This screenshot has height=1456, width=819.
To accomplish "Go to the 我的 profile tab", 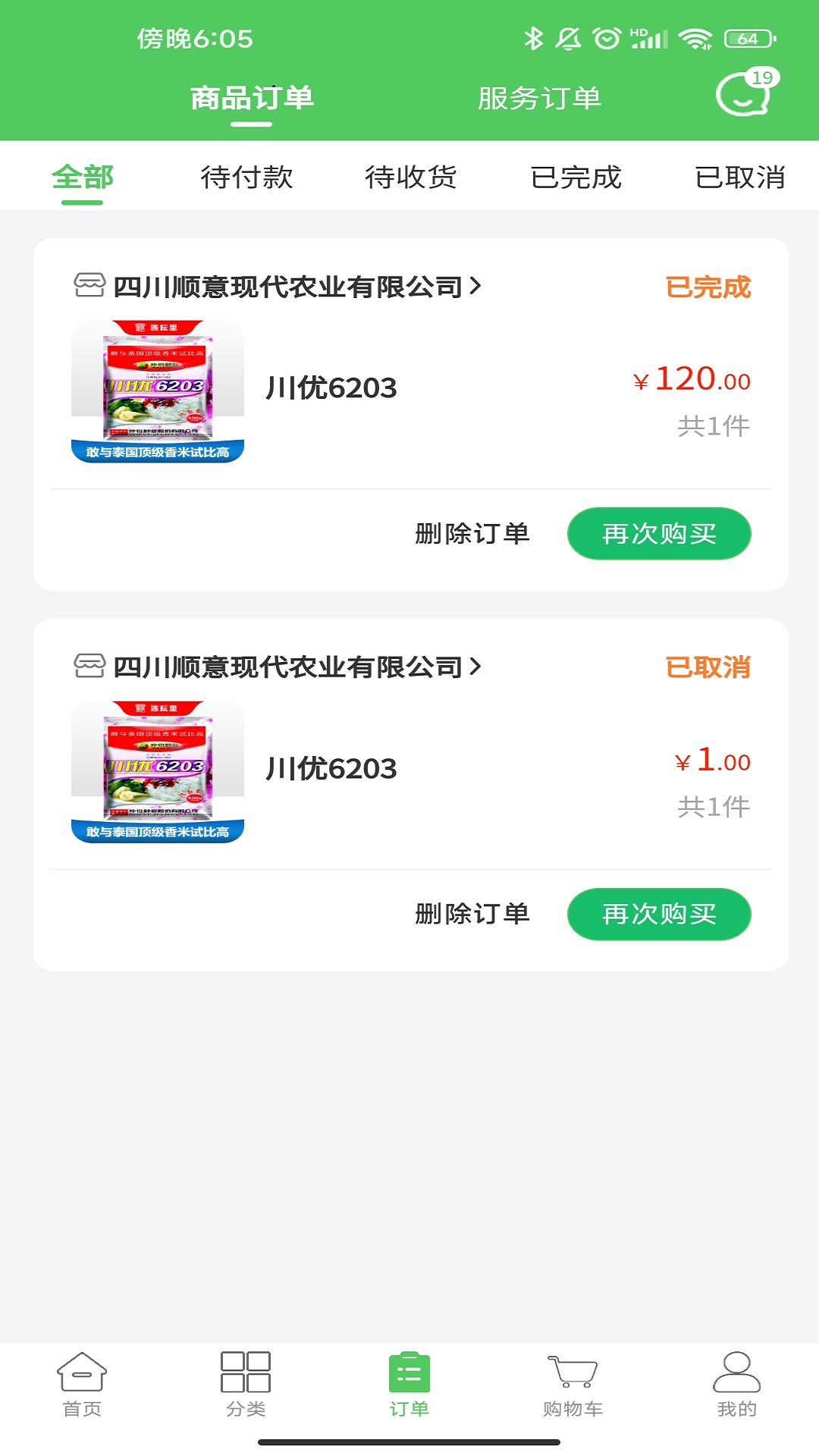I will pos(736,1385).
